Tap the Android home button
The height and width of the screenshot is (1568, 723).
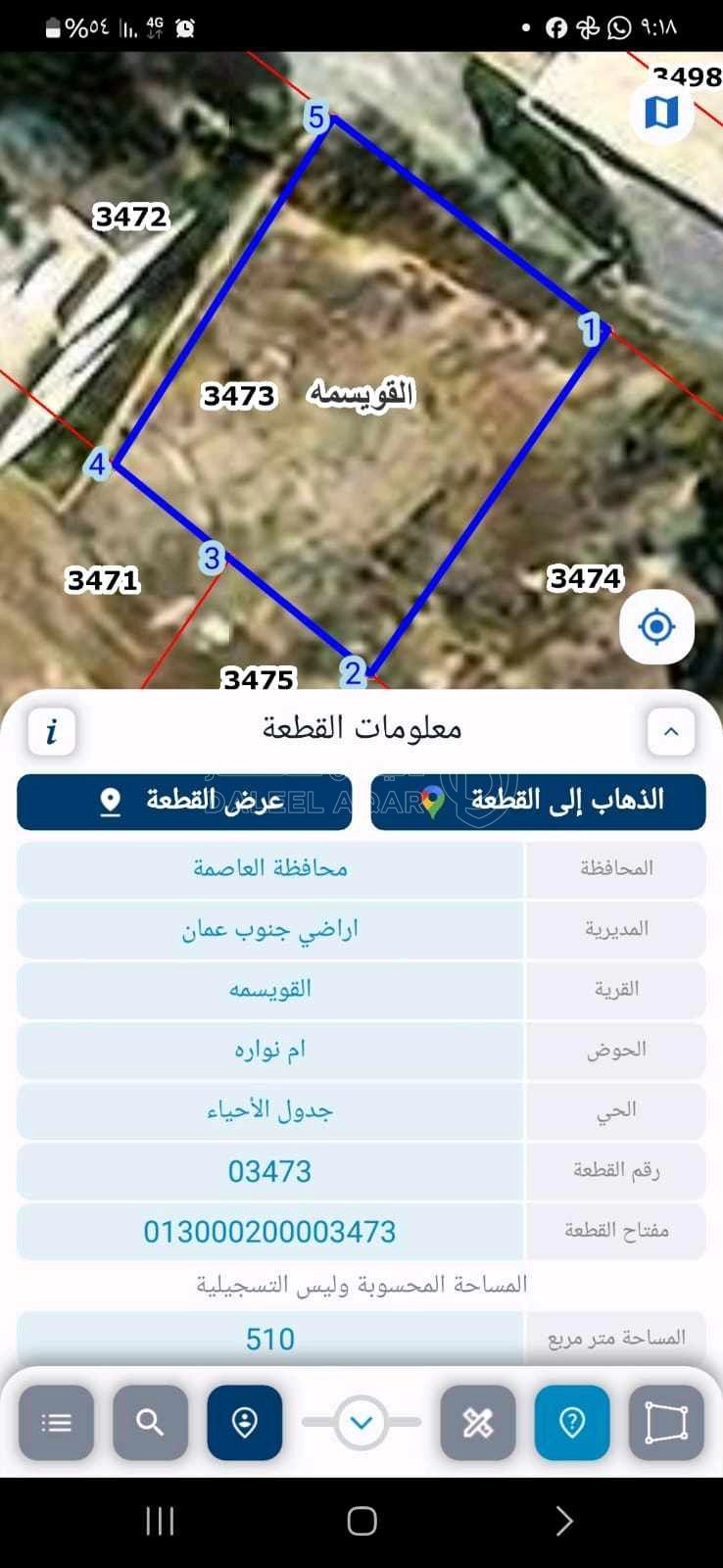(x=361, y=1522)
